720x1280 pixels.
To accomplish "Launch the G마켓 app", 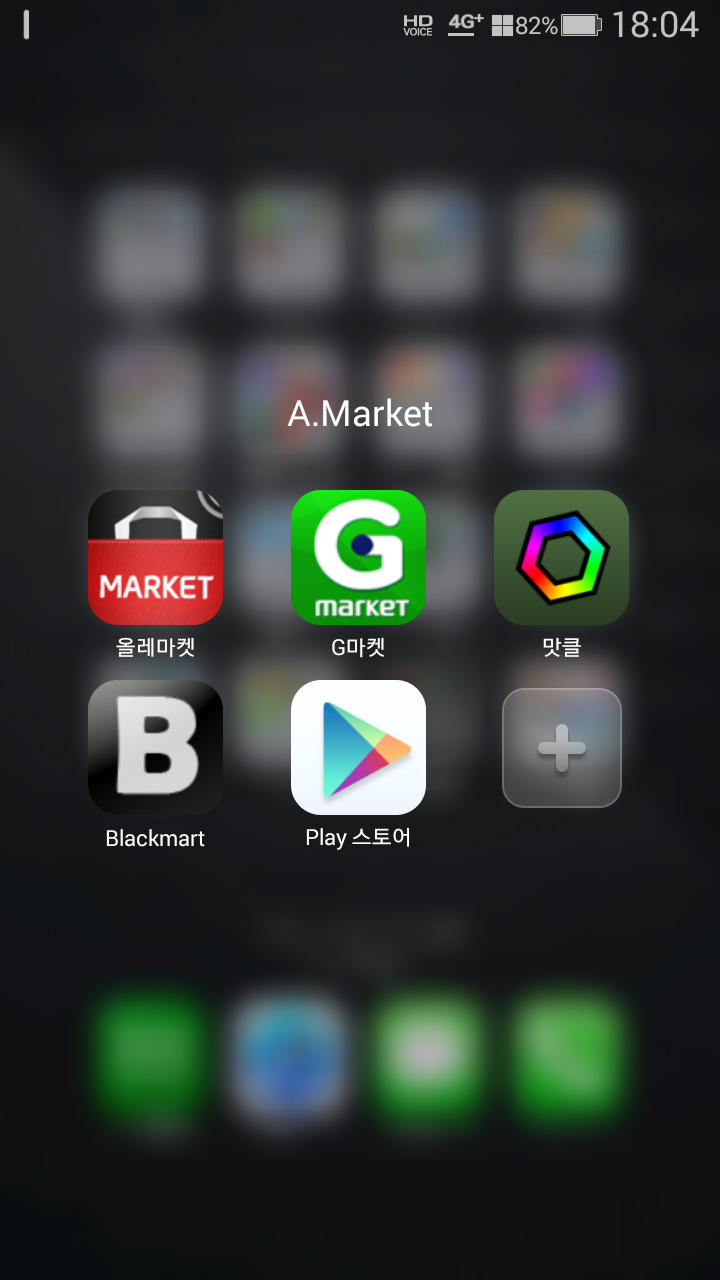I will [x=358, y=558].
